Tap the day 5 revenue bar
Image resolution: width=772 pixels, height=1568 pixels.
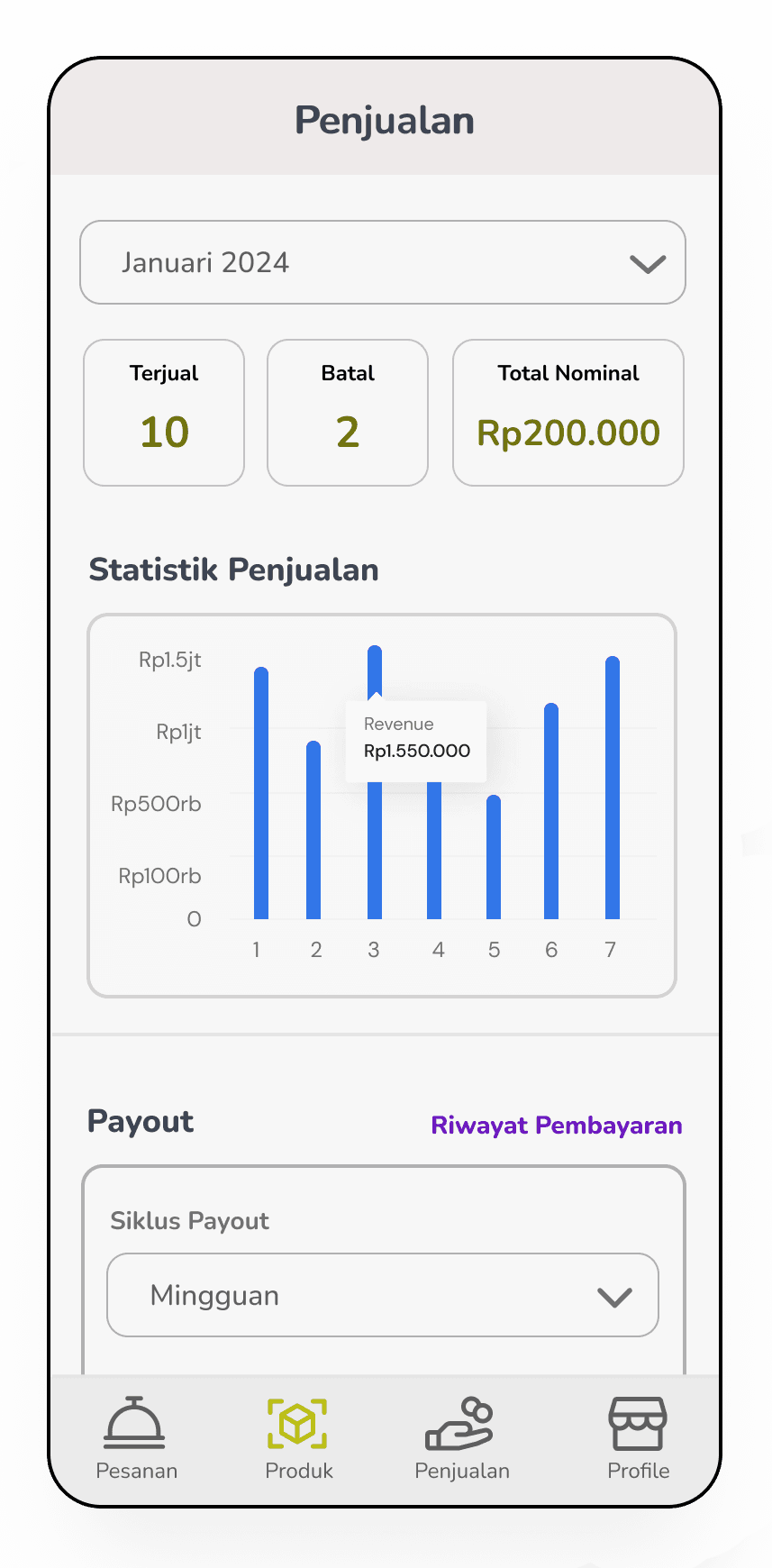pos(494,856)
